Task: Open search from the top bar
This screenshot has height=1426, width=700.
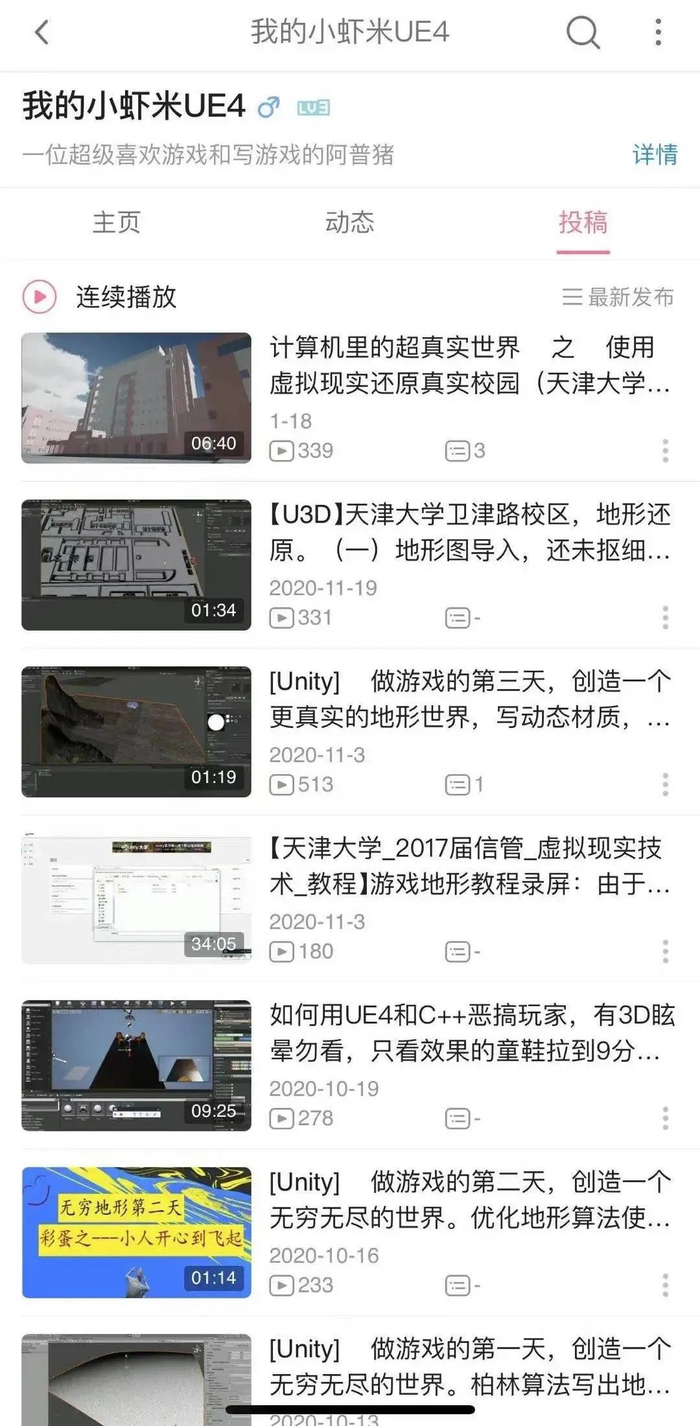Action: coord(583,32)
